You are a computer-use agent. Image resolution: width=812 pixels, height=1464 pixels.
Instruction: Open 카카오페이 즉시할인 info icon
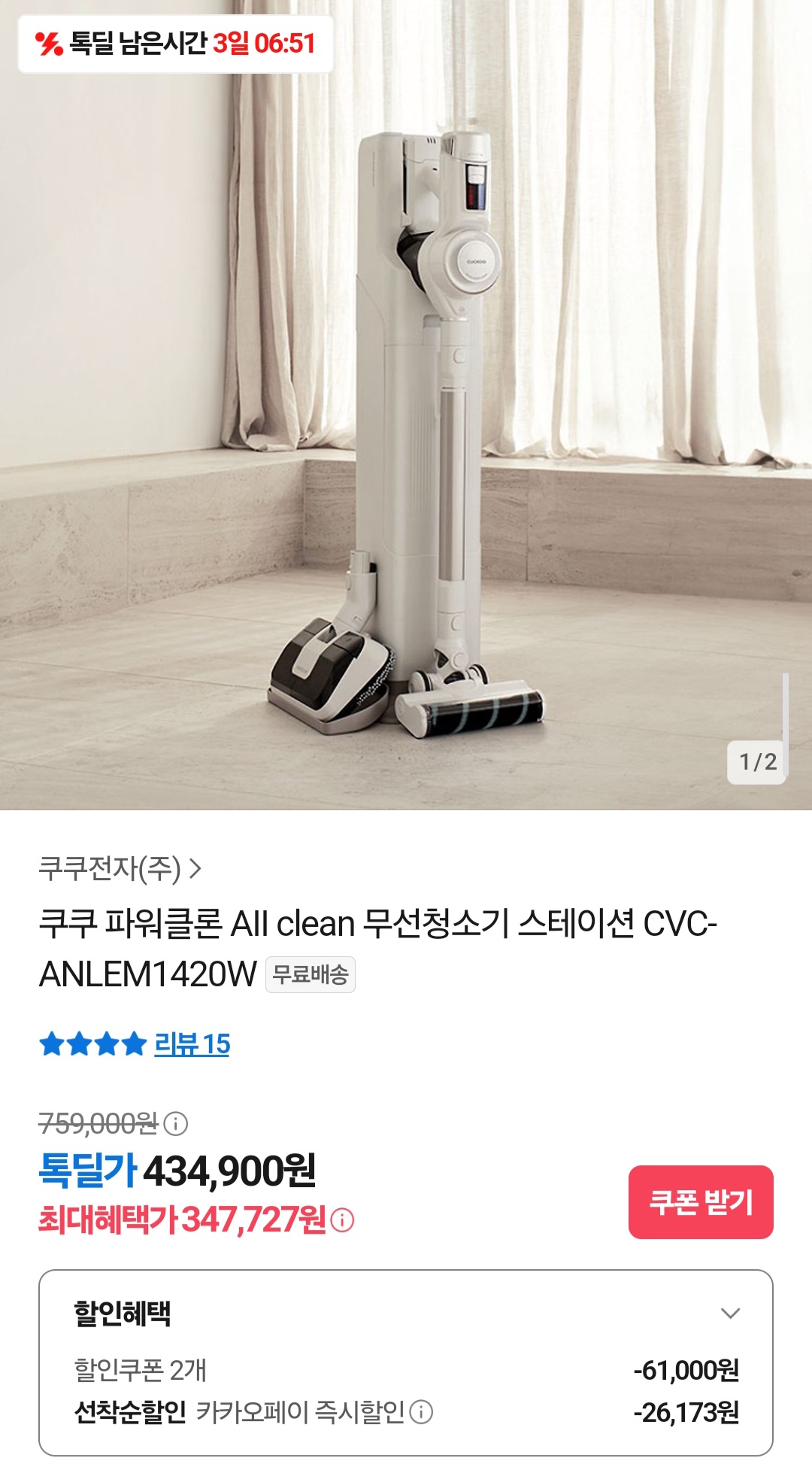pos(421,1412)
